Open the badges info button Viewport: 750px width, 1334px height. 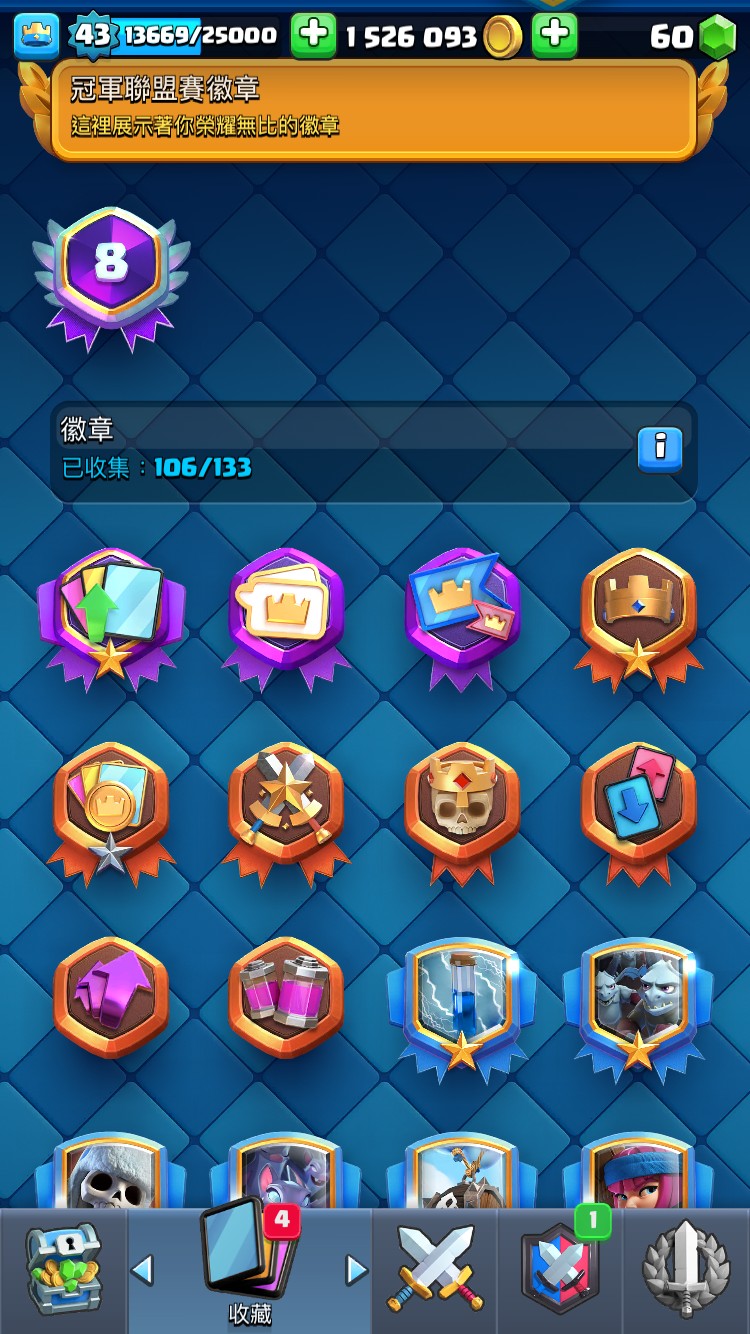pyautogui.click(x=659, y=449)
